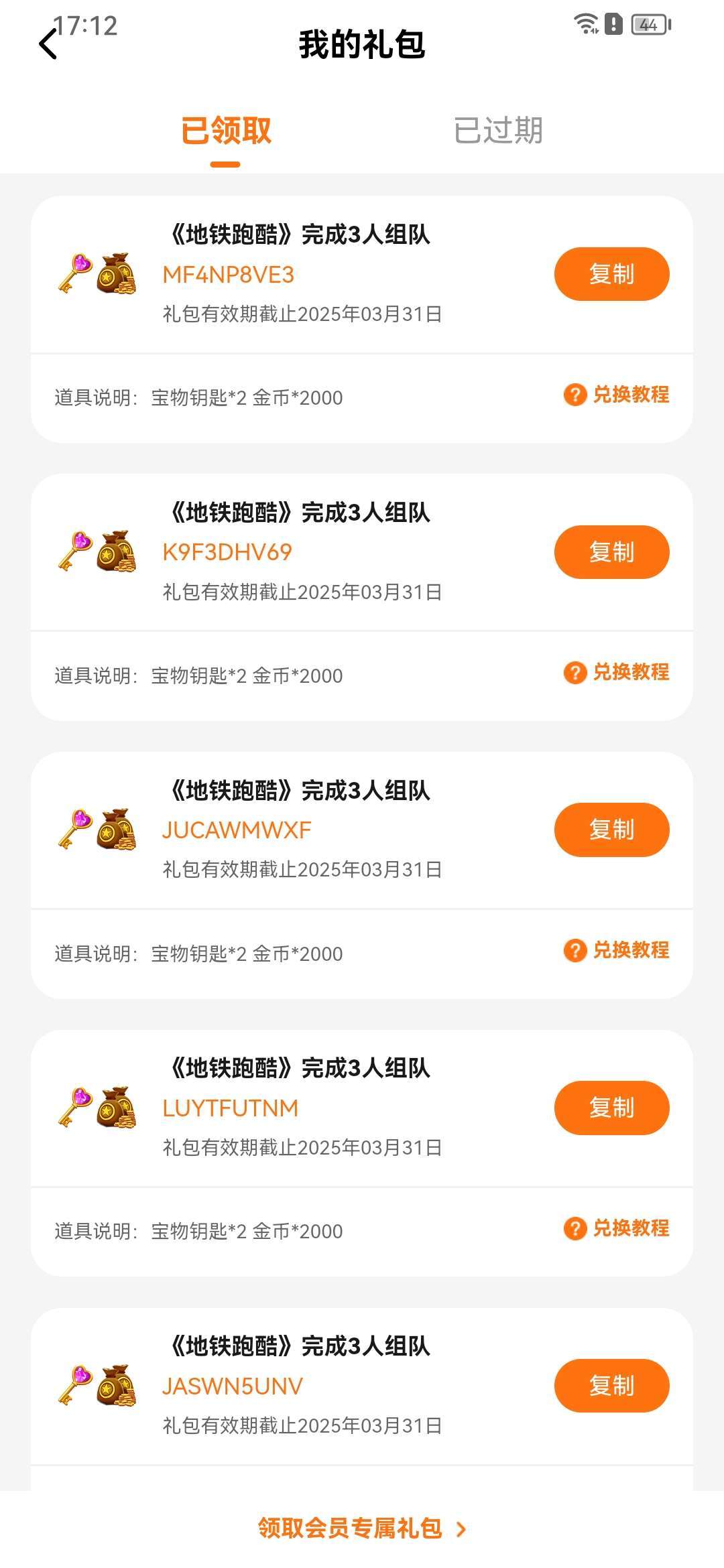Select the 已领取 tab

[226, 130]
